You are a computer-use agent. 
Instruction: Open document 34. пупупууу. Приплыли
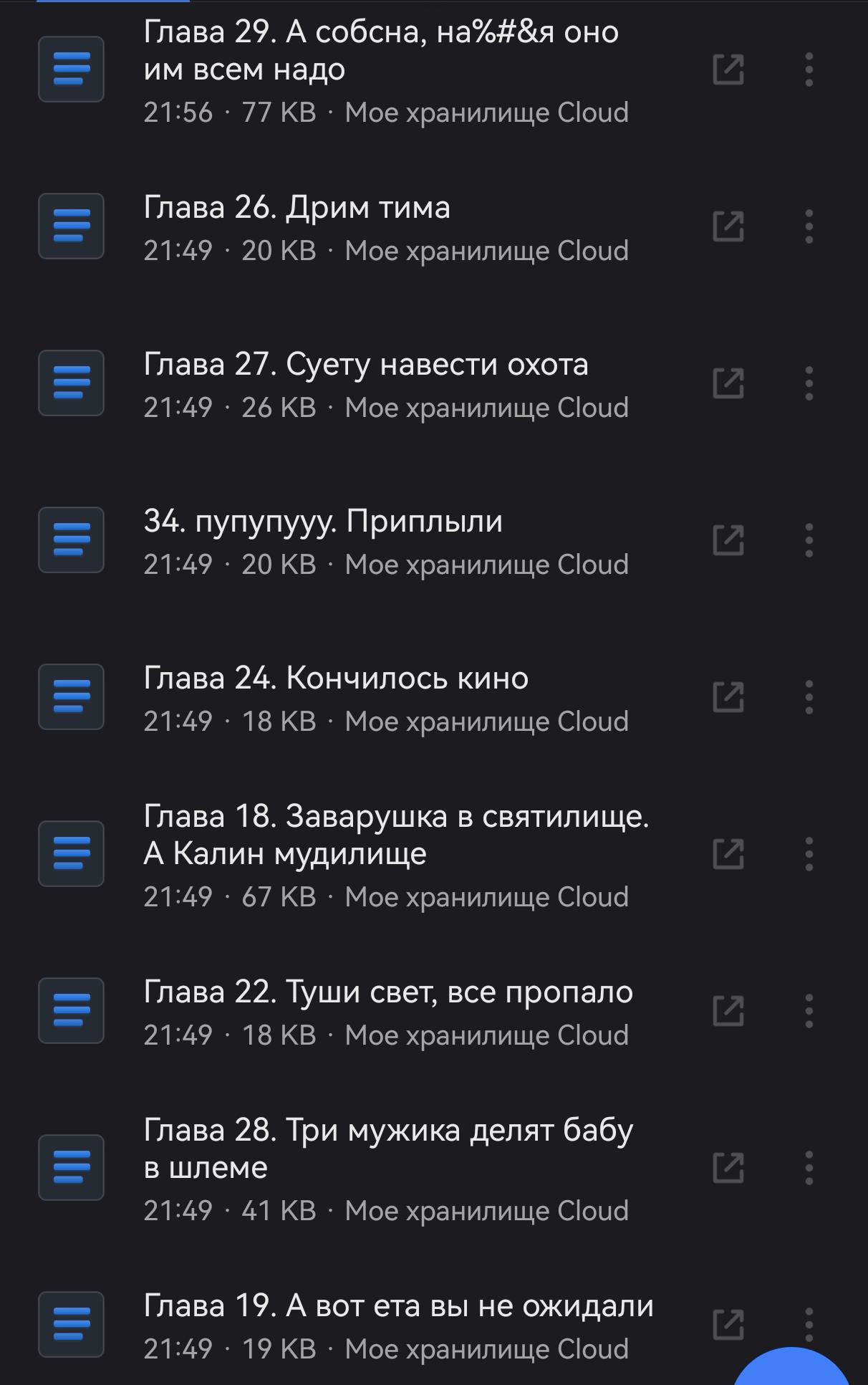322,521
